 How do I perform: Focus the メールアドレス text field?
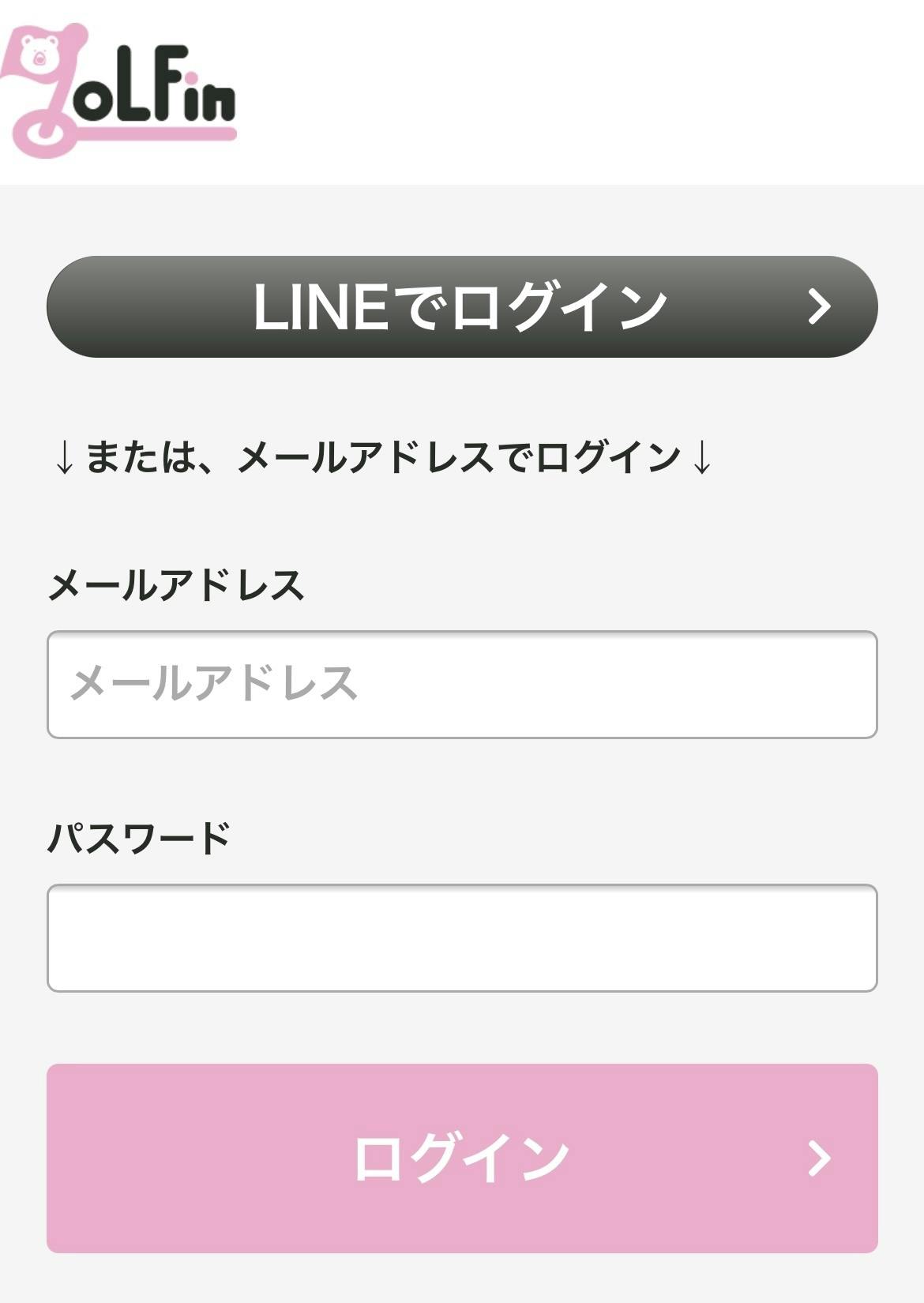tap(462, 685)
